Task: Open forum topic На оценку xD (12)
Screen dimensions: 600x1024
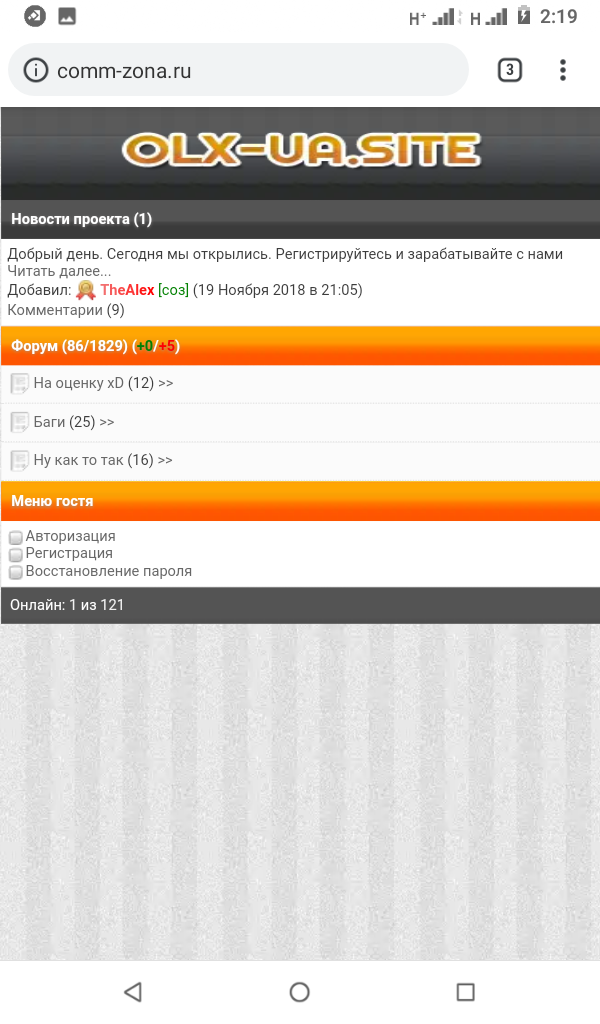Action: click(x=102, y=384)
